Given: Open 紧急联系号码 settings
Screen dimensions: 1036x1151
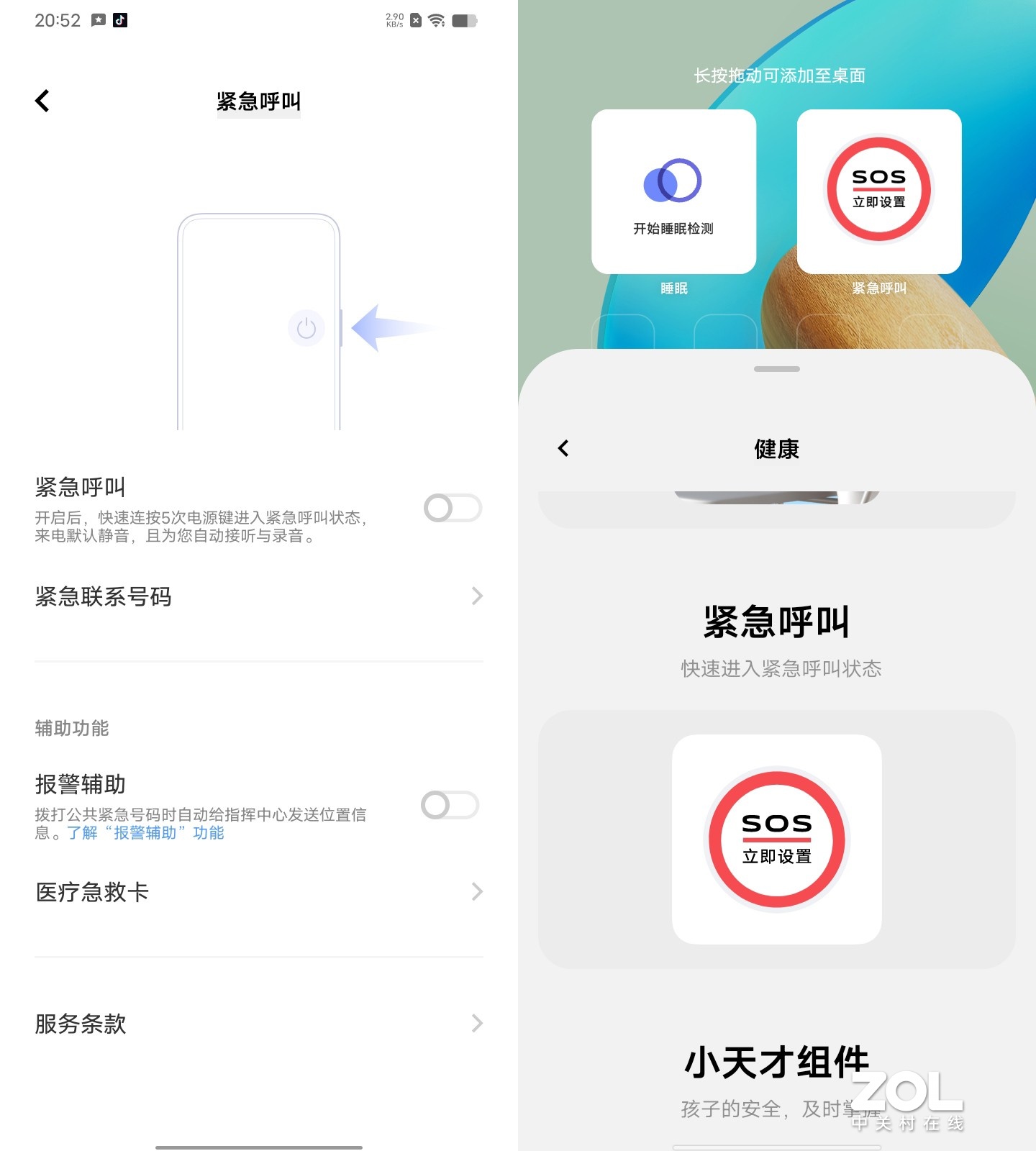Looking at the screenshot, I should click(x=259, y=596).
